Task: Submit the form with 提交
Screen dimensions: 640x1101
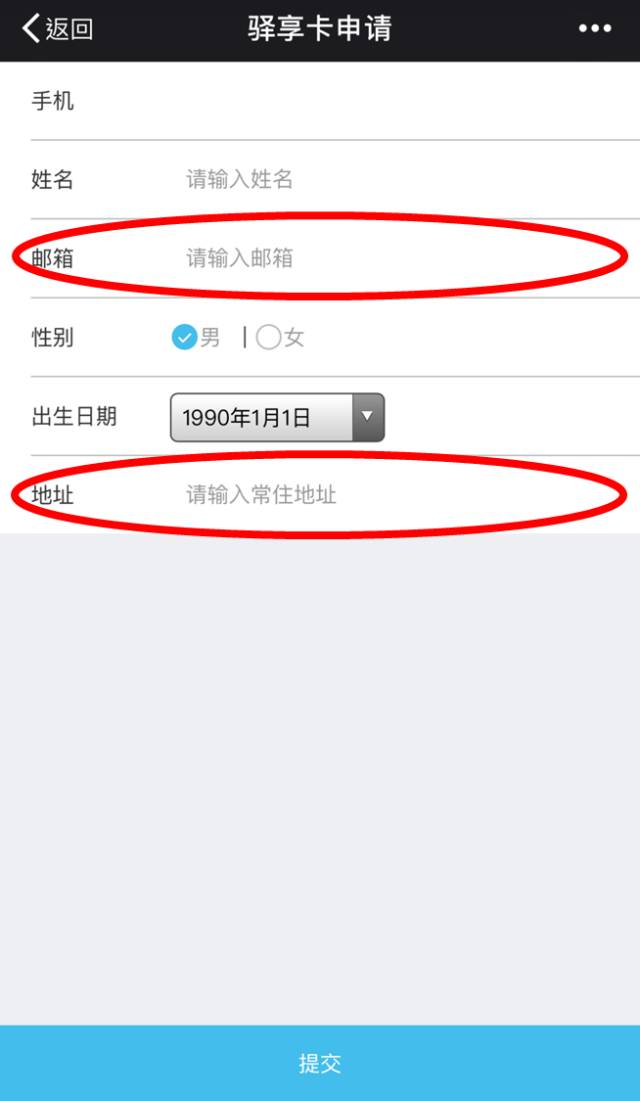Action: pyautogui.click(x=320, y=1063)
